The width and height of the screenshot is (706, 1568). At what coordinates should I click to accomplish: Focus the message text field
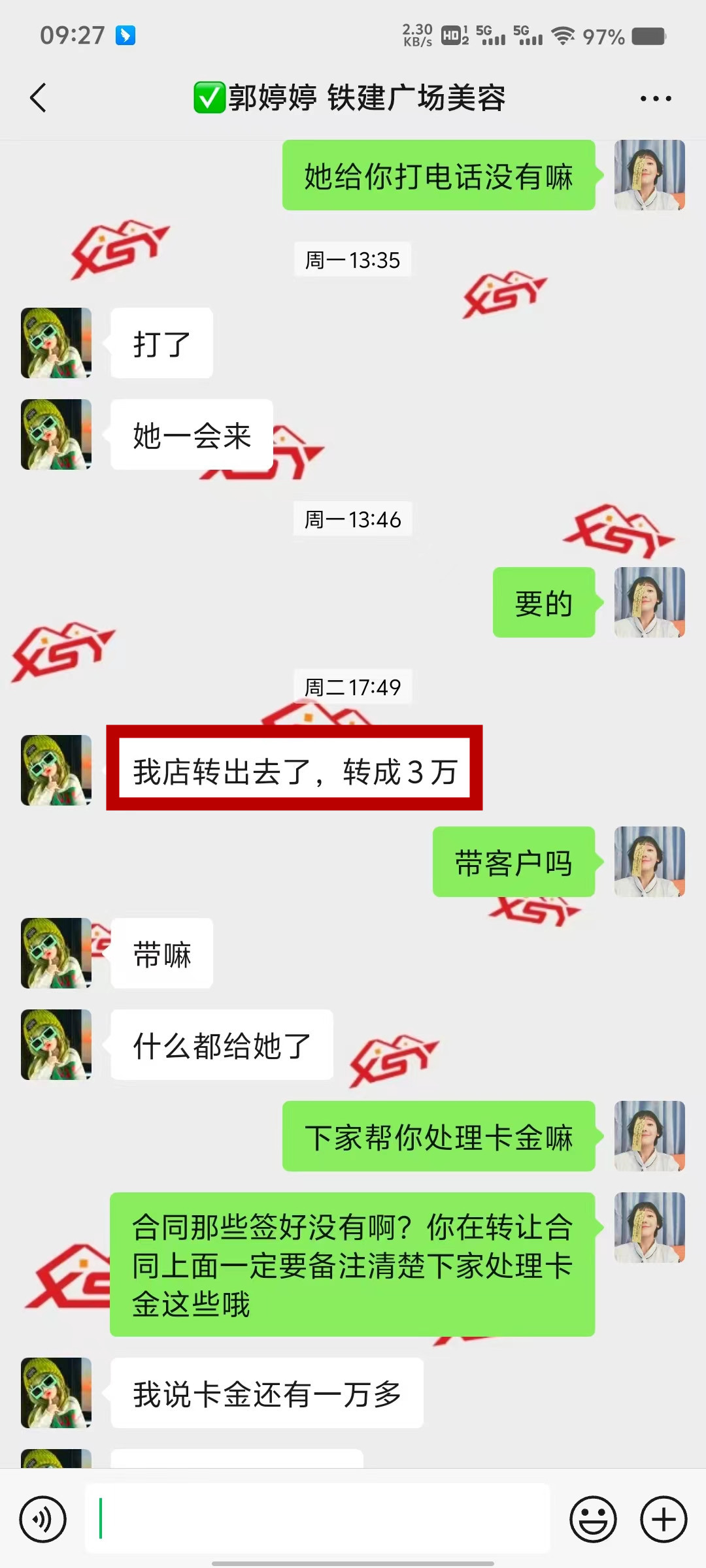click(318, 1518)
